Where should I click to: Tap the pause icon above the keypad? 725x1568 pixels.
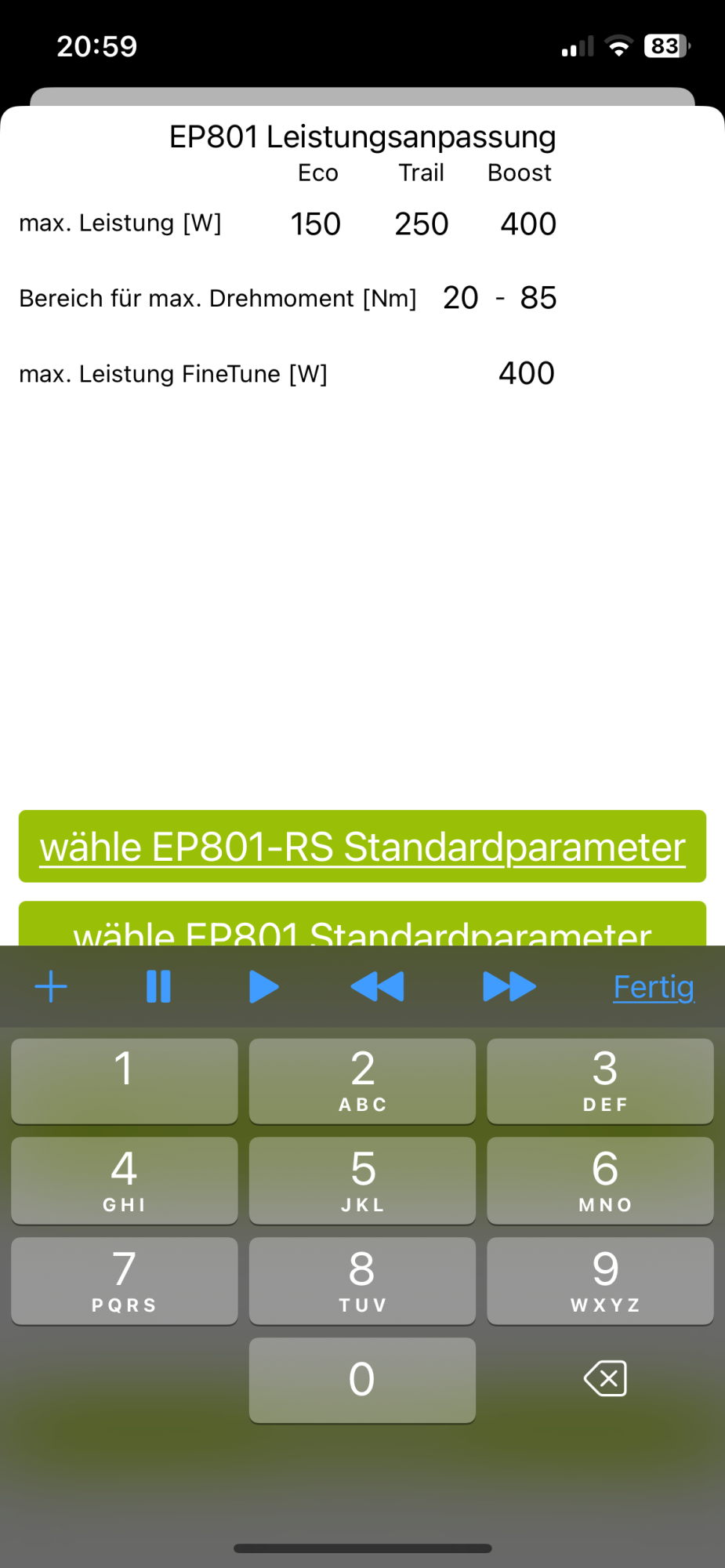[x=158, y=986]
